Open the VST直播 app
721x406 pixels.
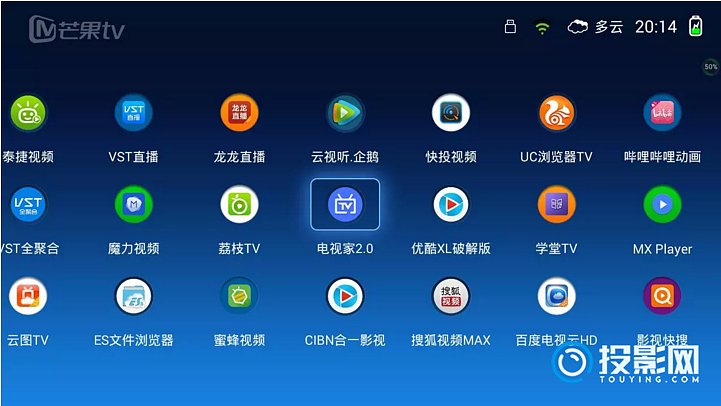(x=133, y=114)
